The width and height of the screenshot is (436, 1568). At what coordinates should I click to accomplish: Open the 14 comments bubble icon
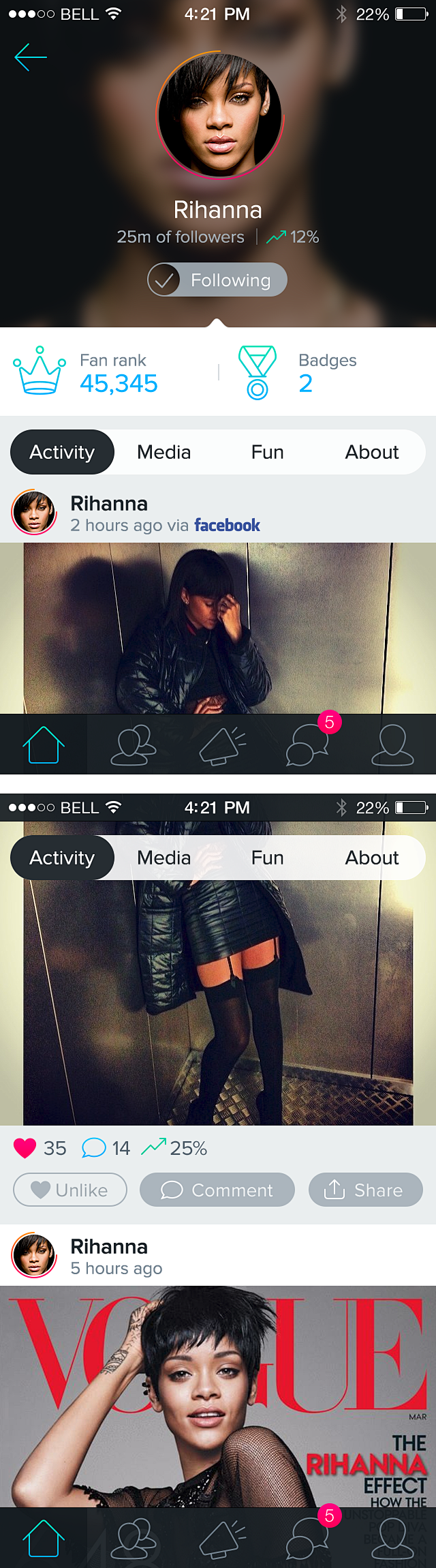(94, 1148)
